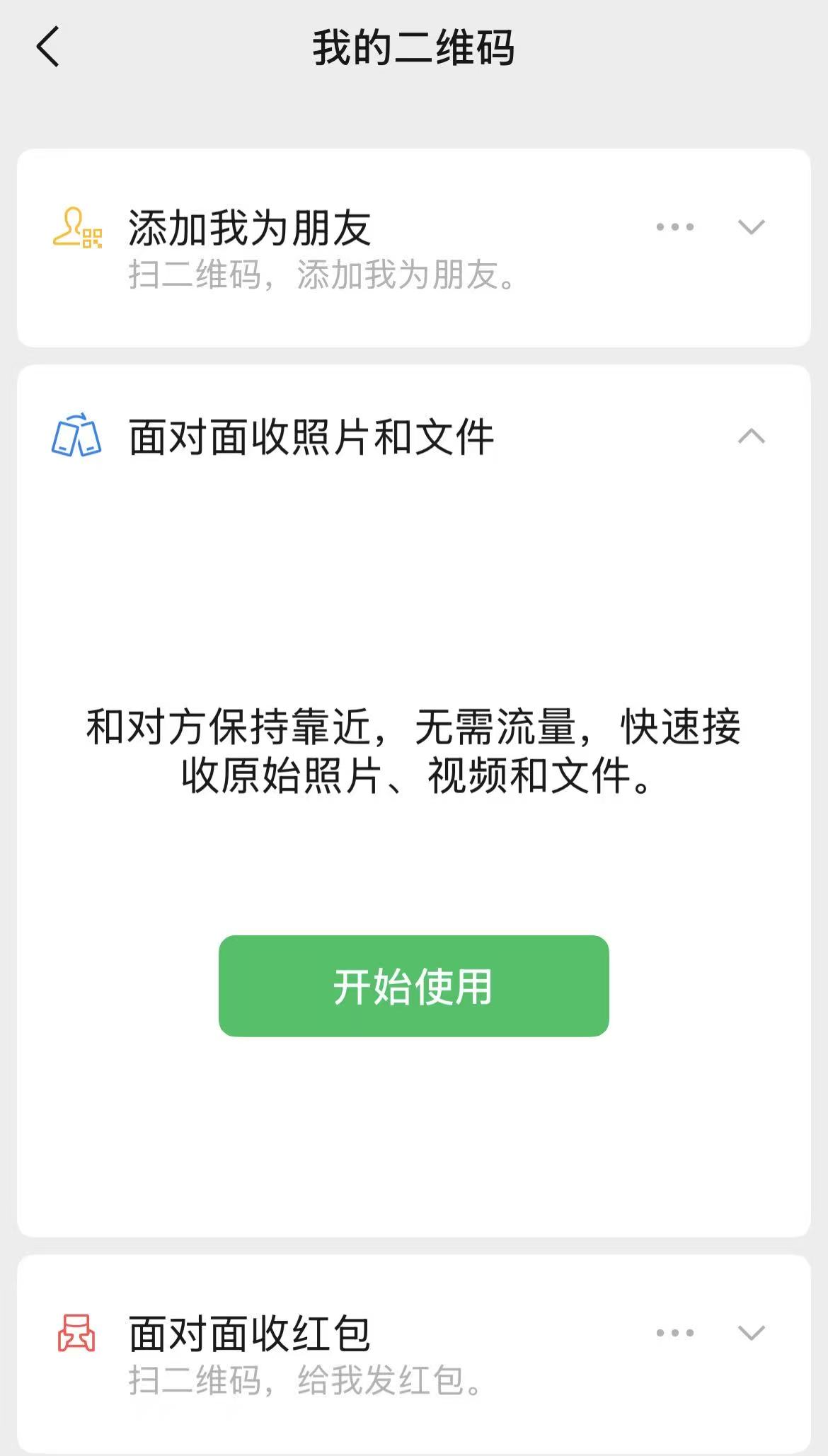Collapse the 面对面收照片和文件 section
The height and width of the screenshot is (1456, 828).
(751, 436)
